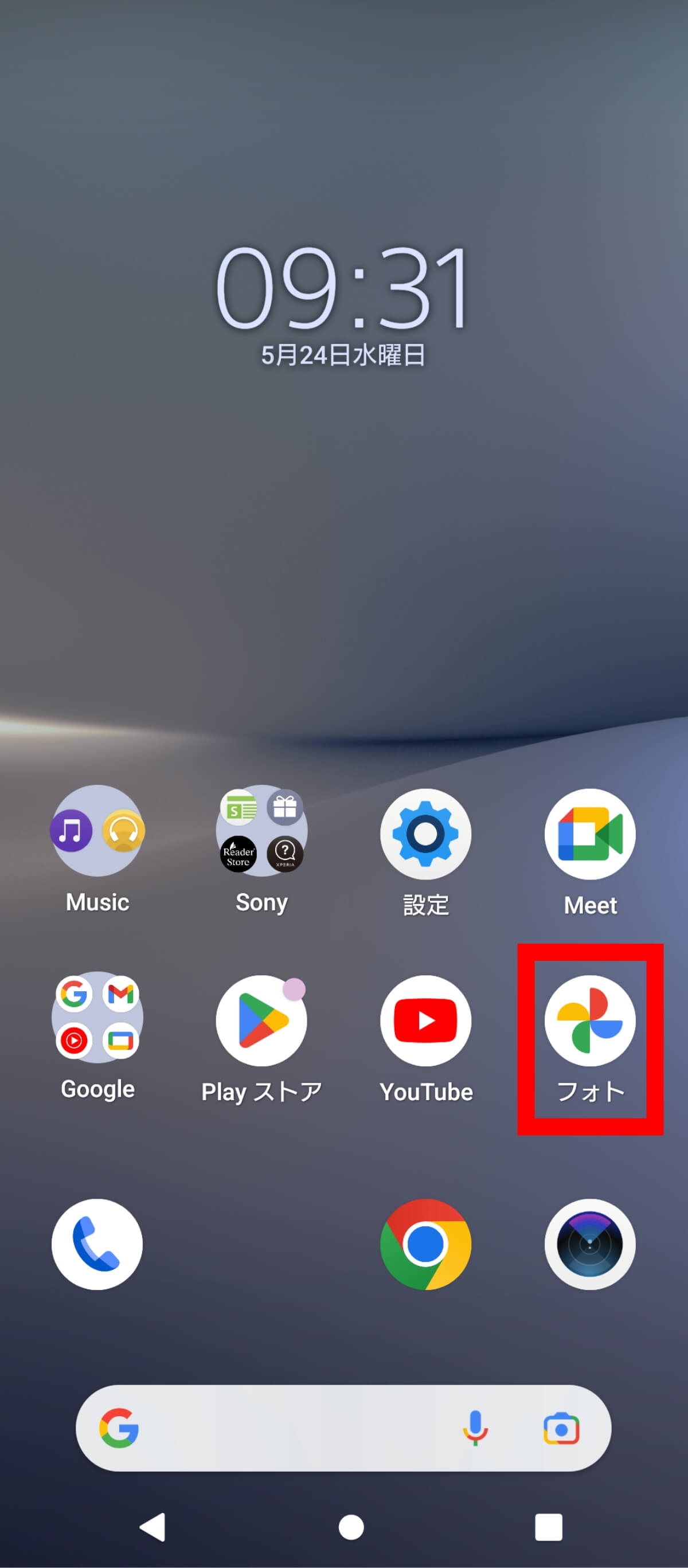688x1568 pixels.
Task: Open the phone dialer app
Action: point(97,1244)
